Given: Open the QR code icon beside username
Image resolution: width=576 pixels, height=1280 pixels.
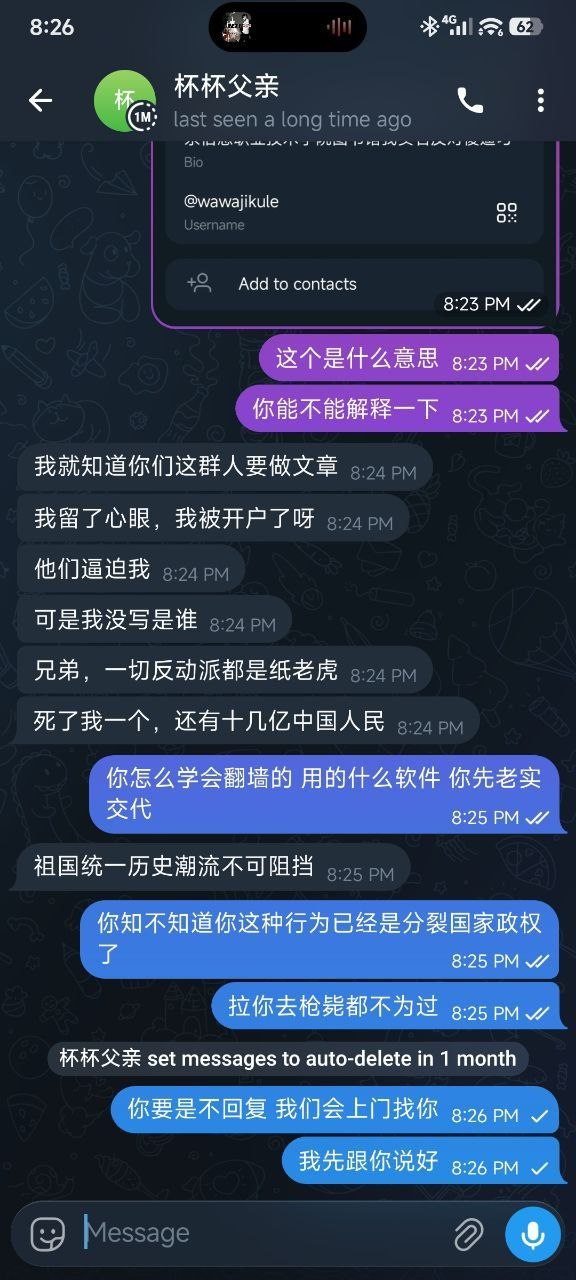Looking at the screenshot, I should [x=507, y=212].
